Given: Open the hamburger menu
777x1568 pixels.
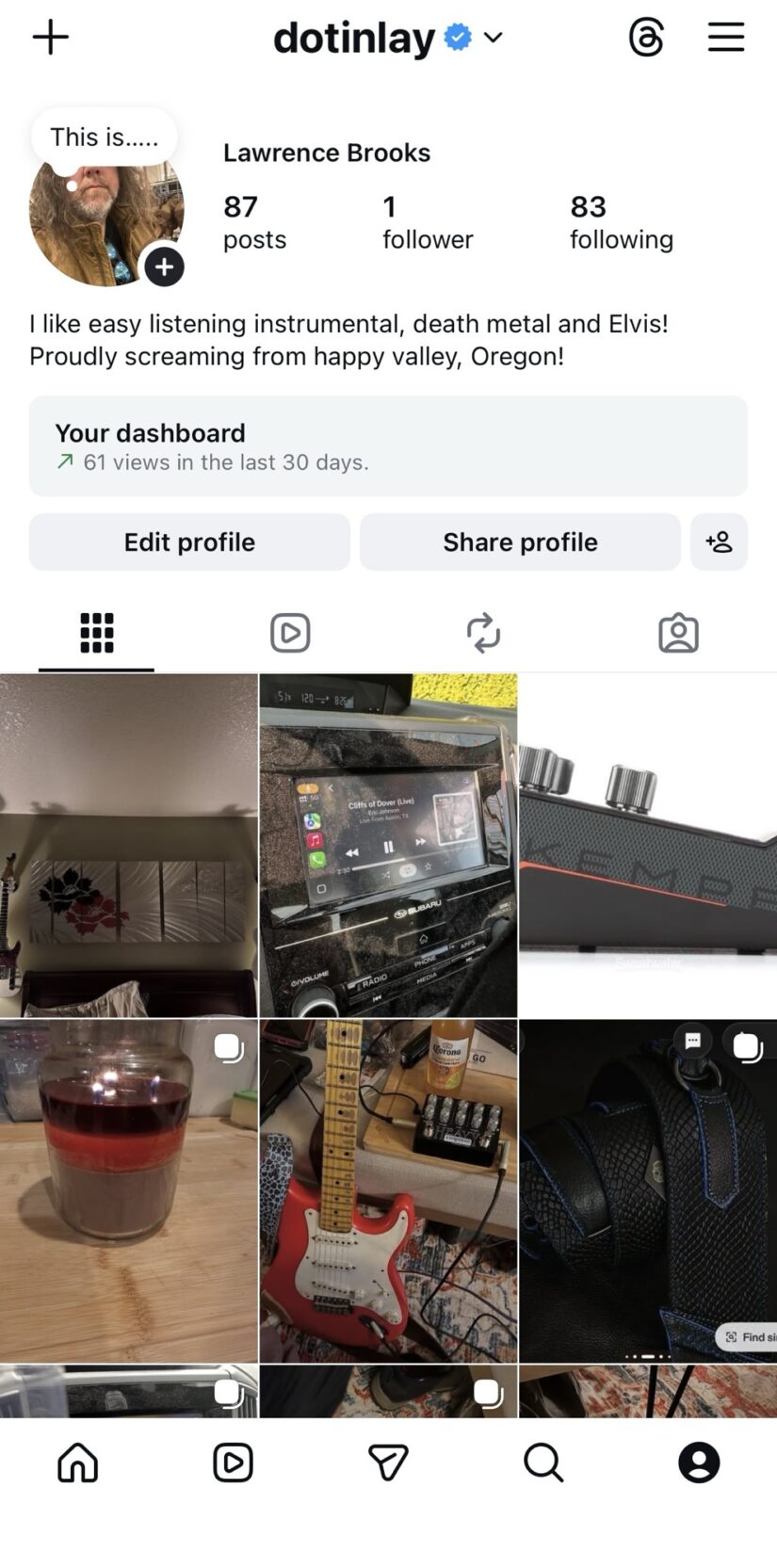Looking at the screenshot, I should point(726,38).
